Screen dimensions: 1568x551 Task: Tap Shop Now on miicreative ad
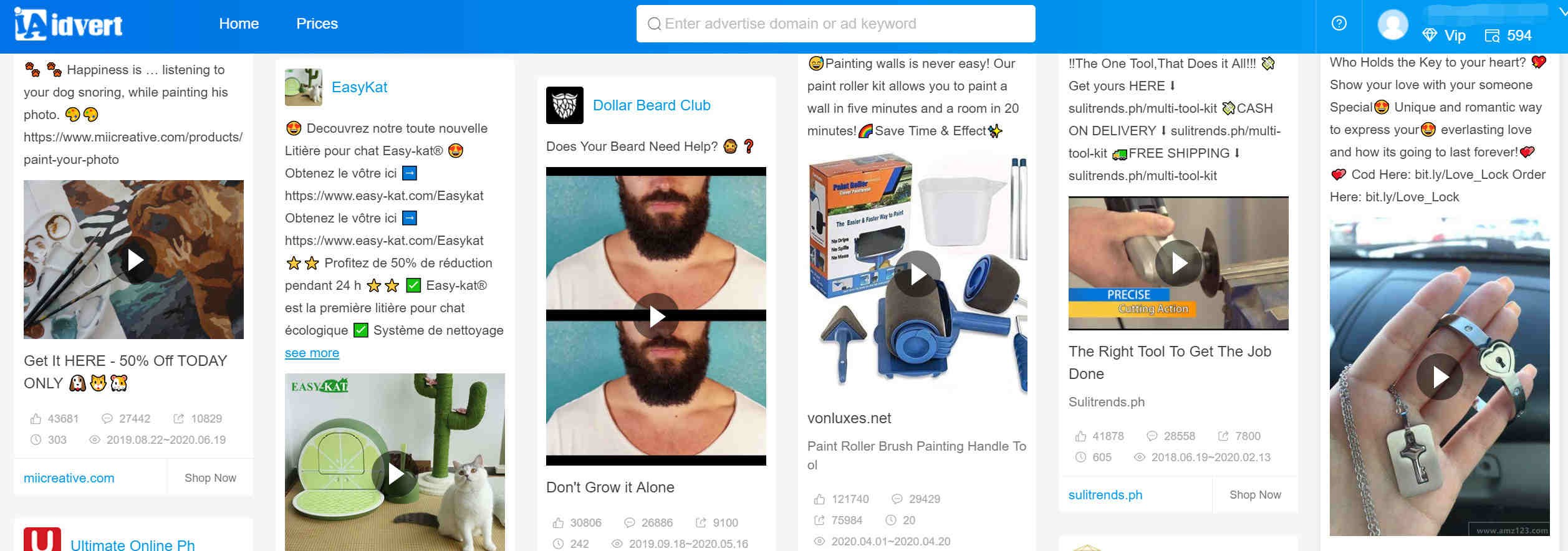coord(210,478)
